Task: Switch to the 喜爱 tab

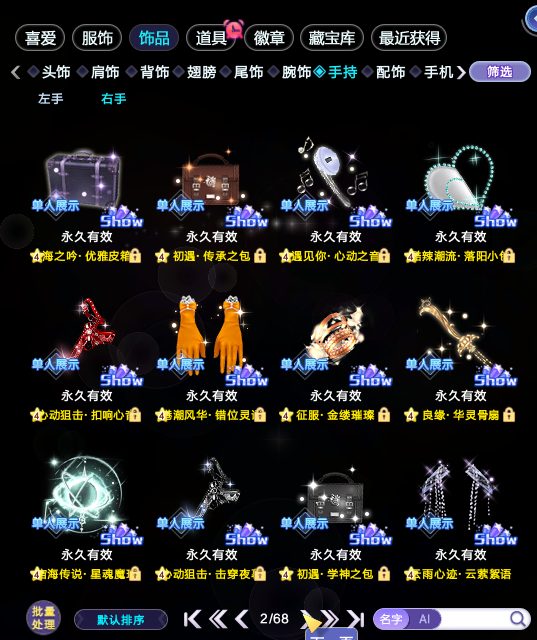Action: [40, 38]
